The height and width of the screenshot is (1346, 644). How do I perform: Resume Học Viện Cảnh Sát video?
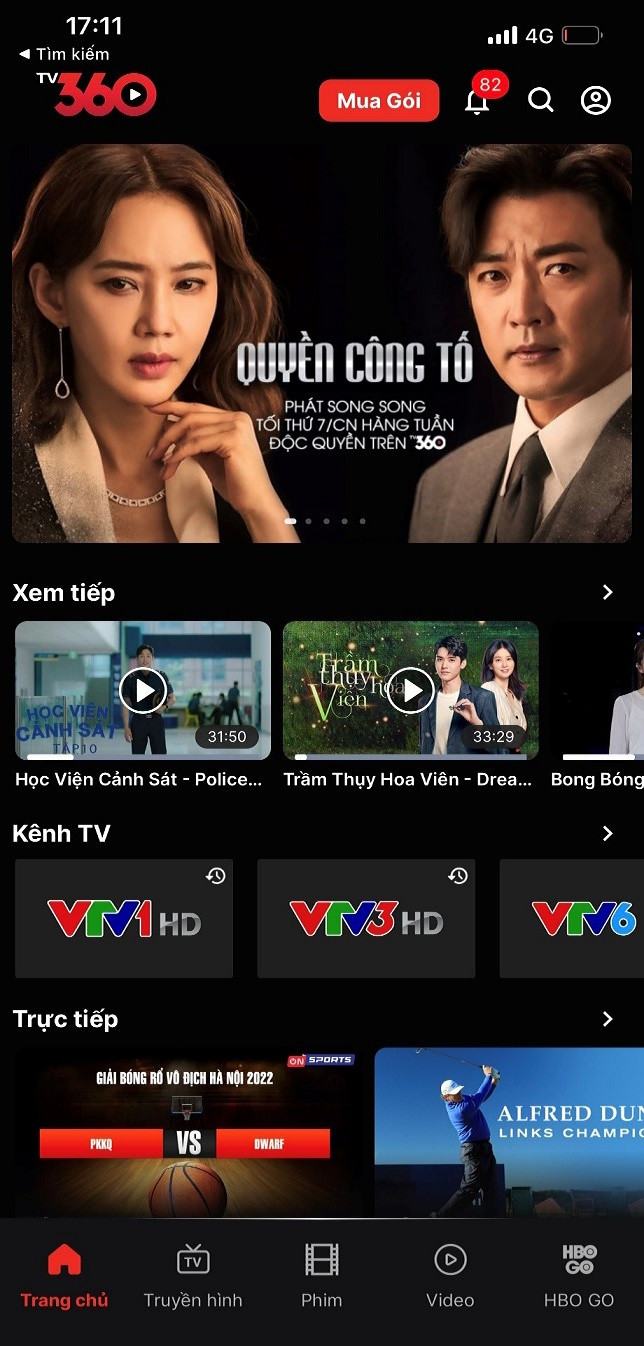[x=143, y=690]
